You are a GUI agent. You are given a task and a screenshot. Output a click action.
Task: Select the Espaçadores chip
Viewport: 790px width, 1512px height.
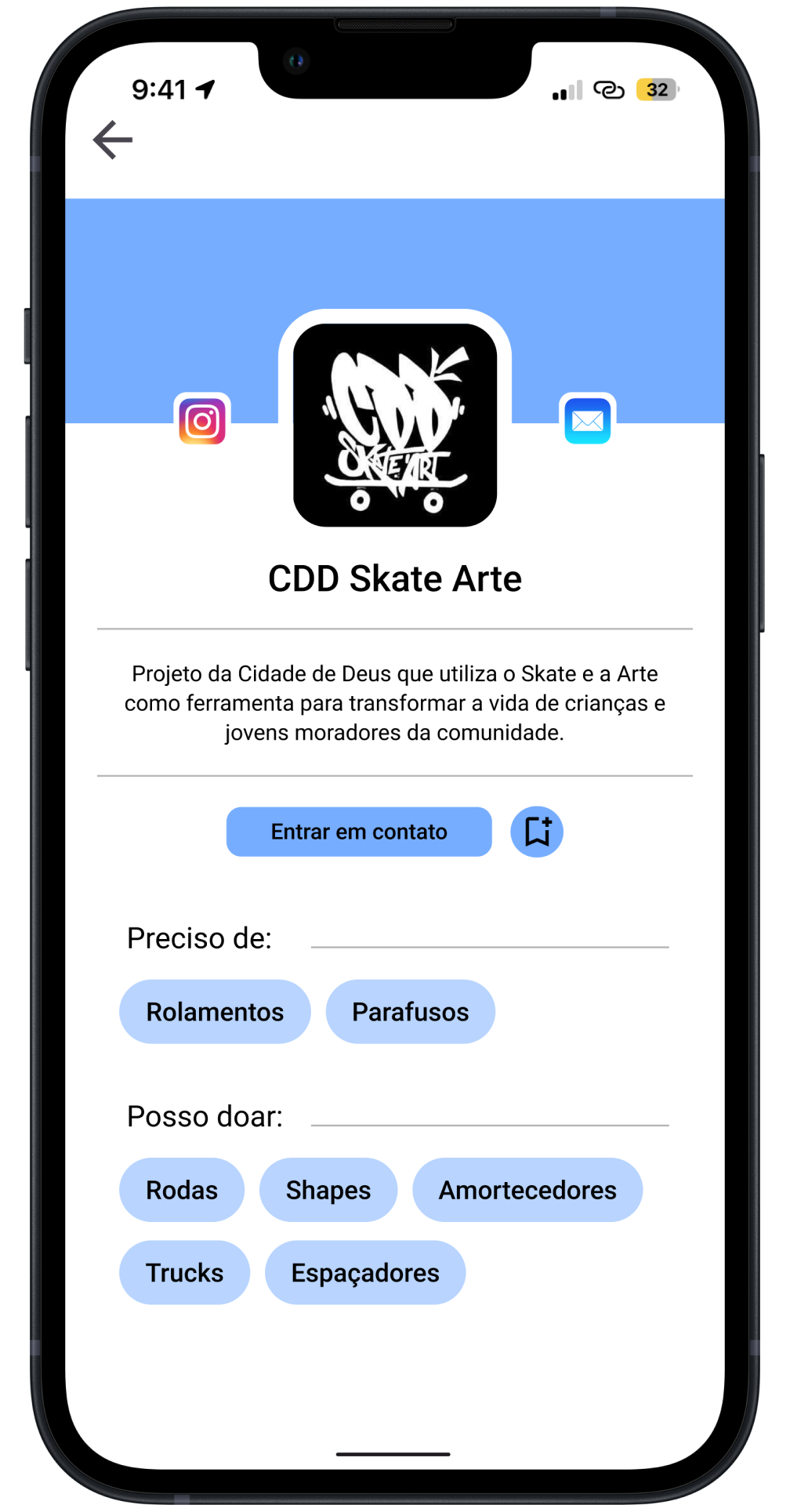point(365,1273)
